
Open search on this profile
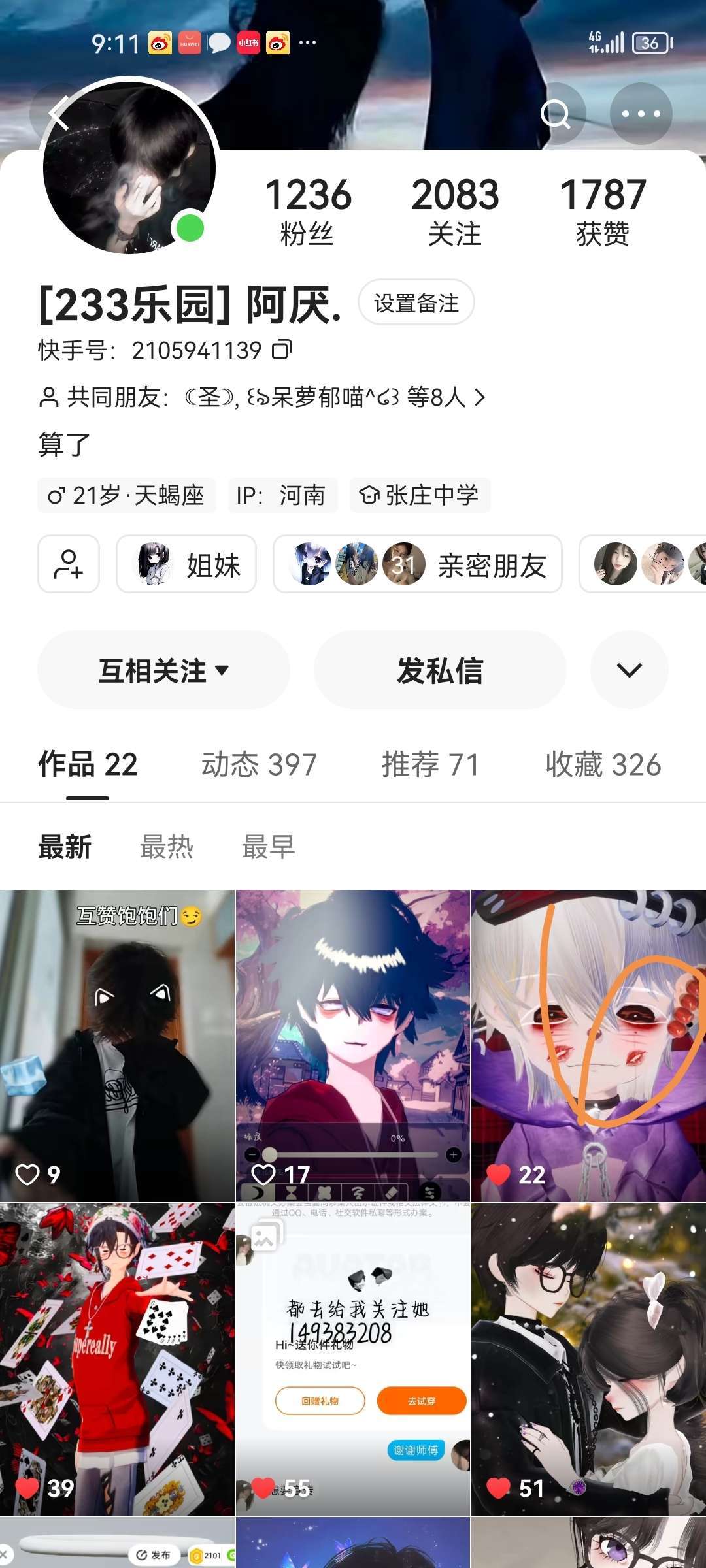click(x=556, y=114)
